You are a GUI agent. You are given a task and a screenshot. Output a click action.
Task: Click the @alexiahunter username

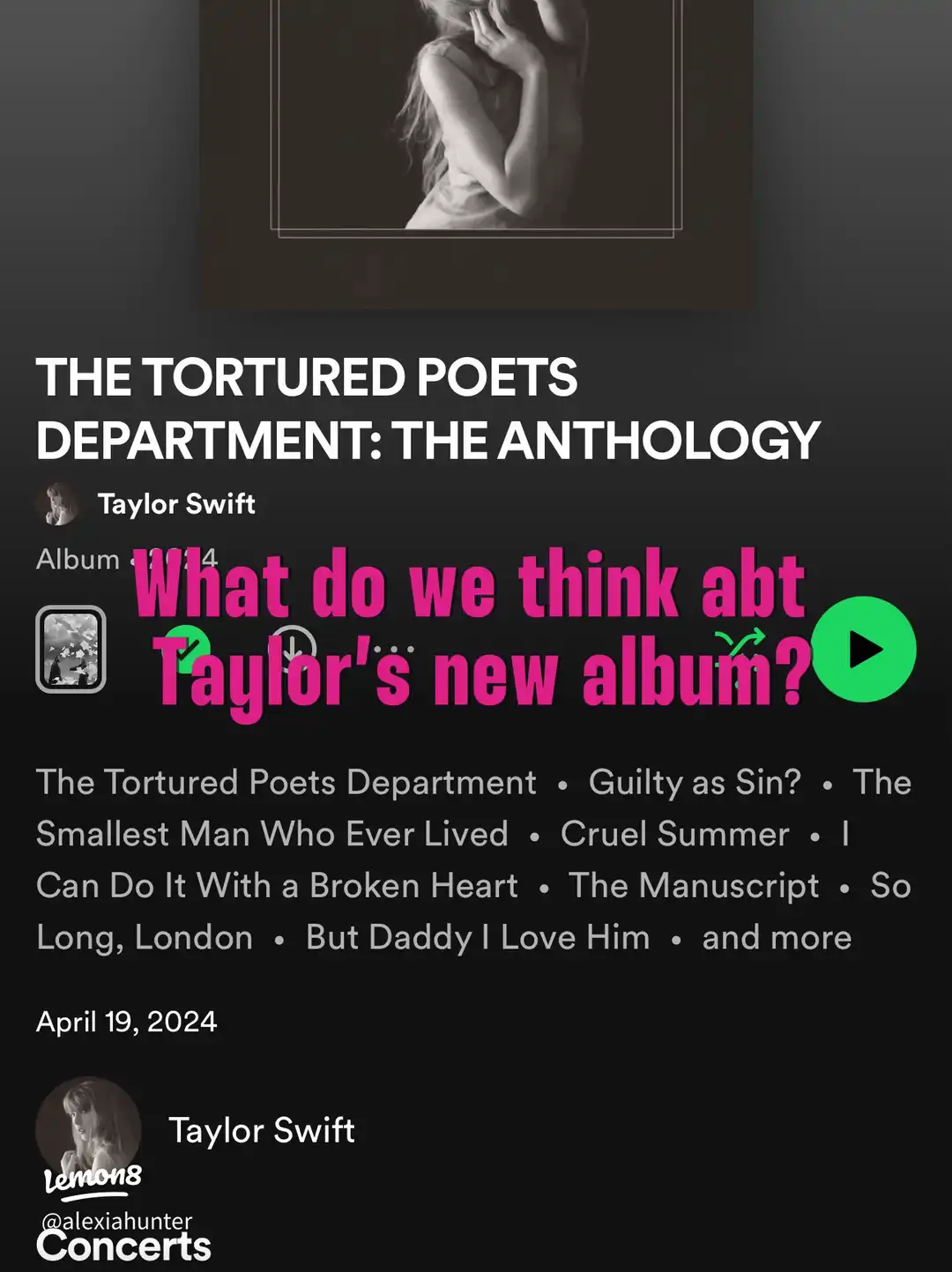click(x=116, y=1222)
